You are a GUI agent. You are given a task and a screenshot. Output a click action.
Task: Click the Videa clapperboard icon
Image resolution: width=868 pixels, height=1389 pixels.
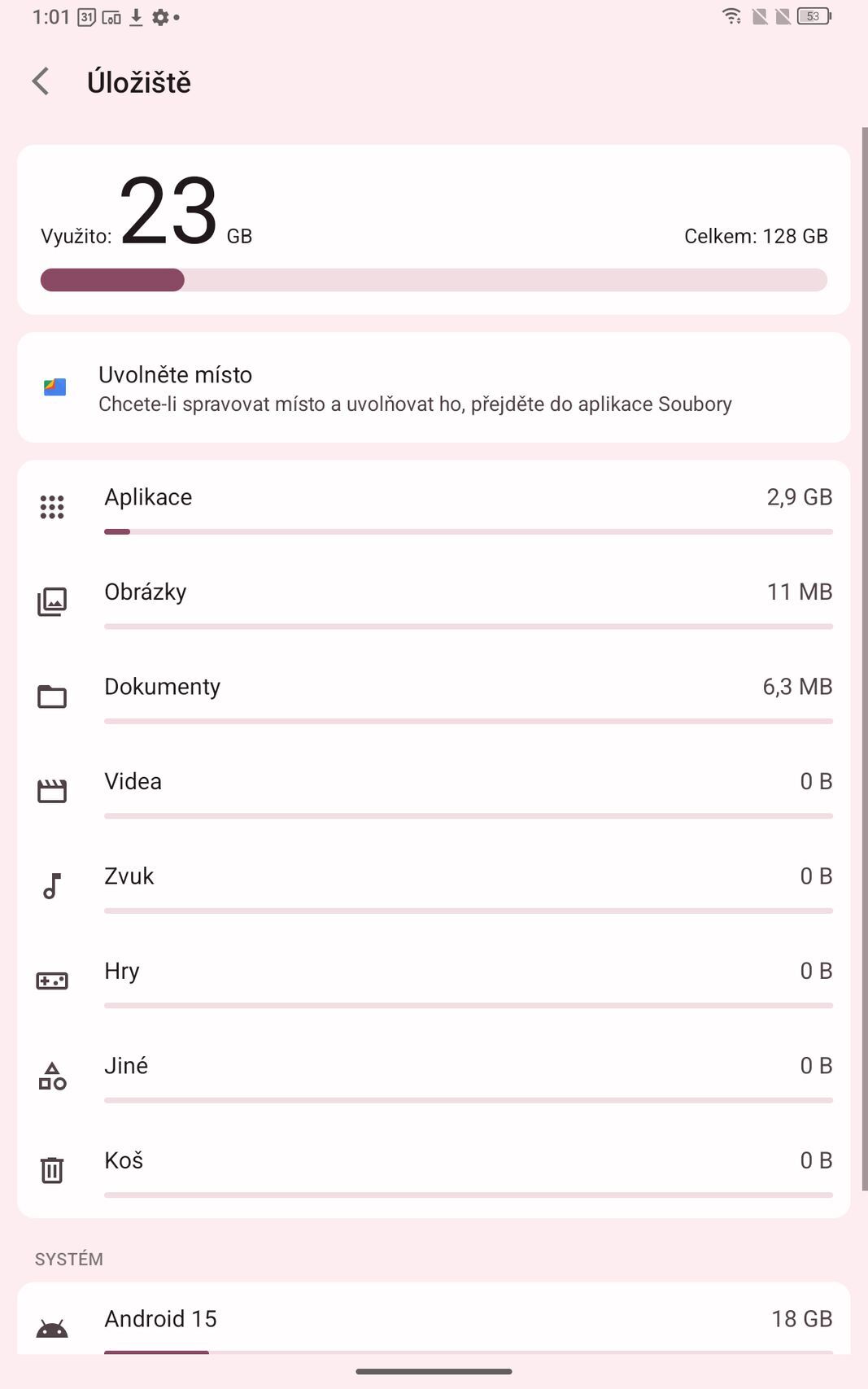tap(52, 792)
